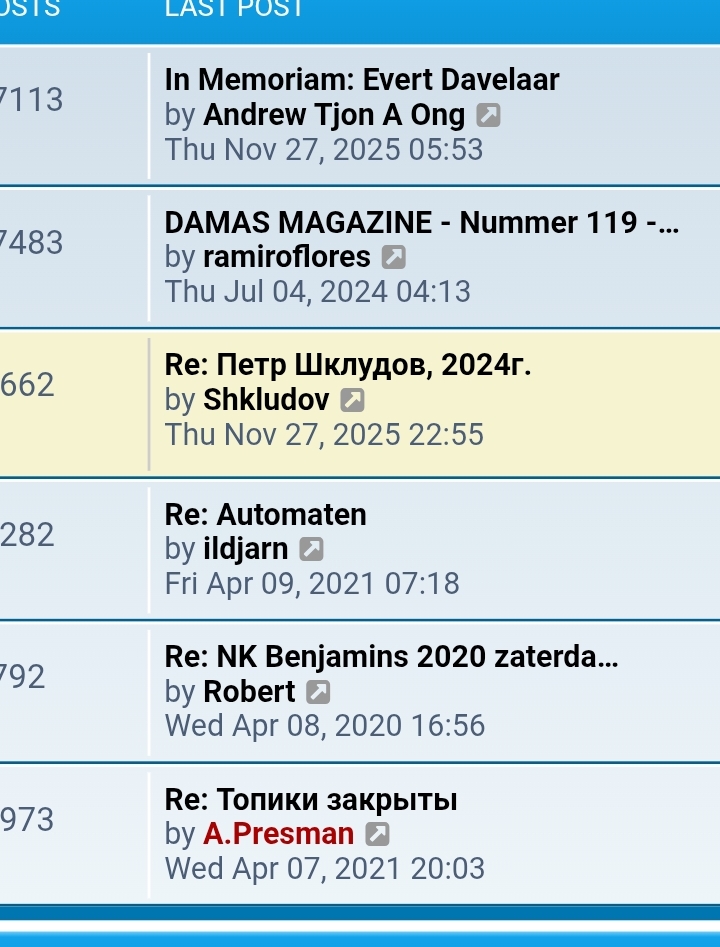View Andrew Tjon A Ong's profile
720x947 pixels.
[x=333, y=115]
